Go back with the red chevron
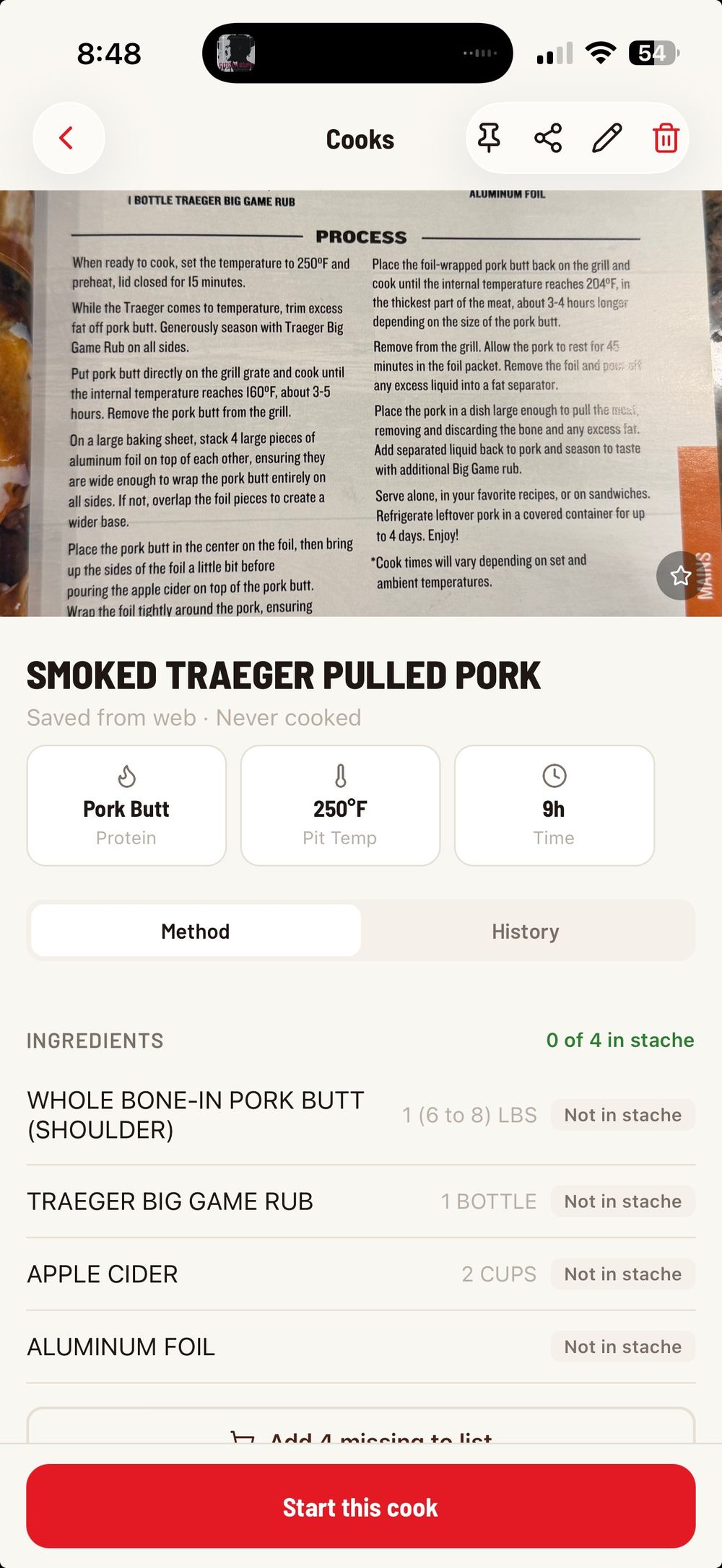The image size is (722, 1568). point(68,138)
